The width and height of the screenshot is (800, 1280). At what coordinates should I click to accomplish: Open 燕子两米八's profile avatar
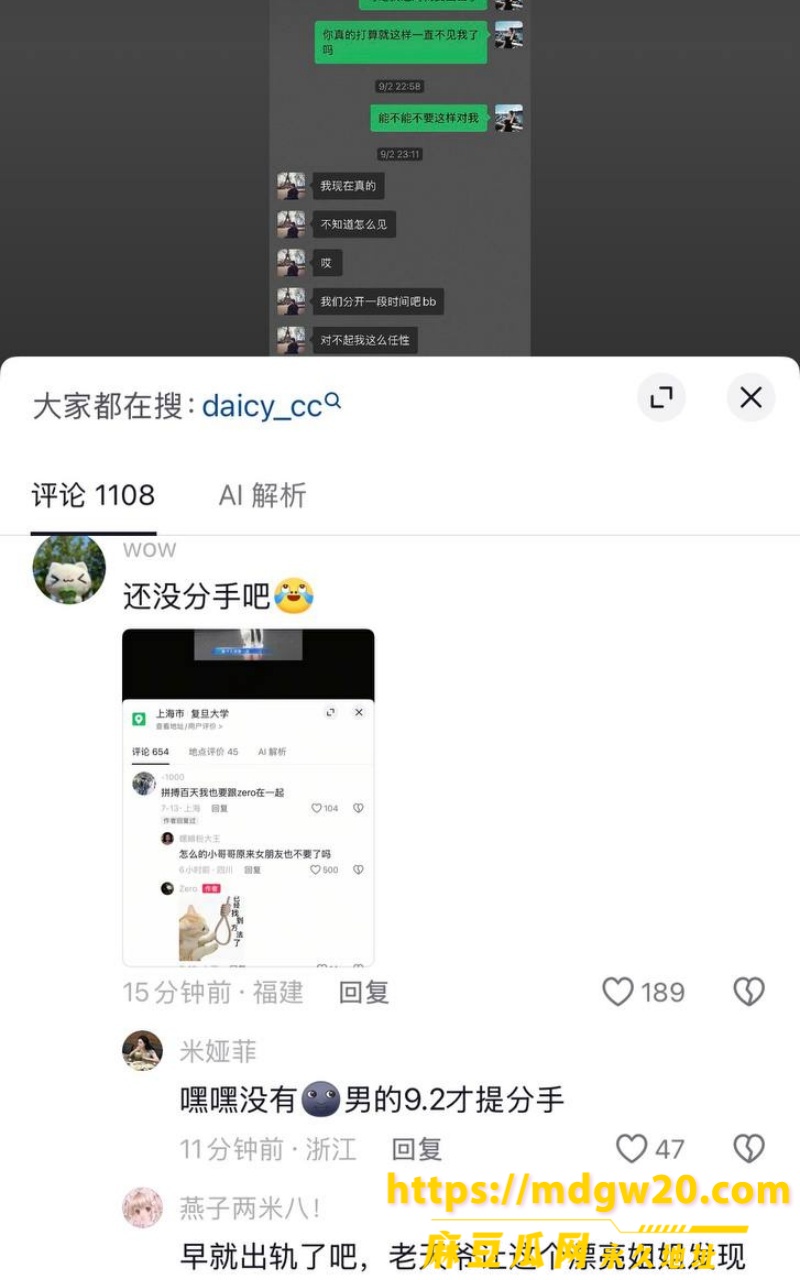click(x=142, y=1208)
